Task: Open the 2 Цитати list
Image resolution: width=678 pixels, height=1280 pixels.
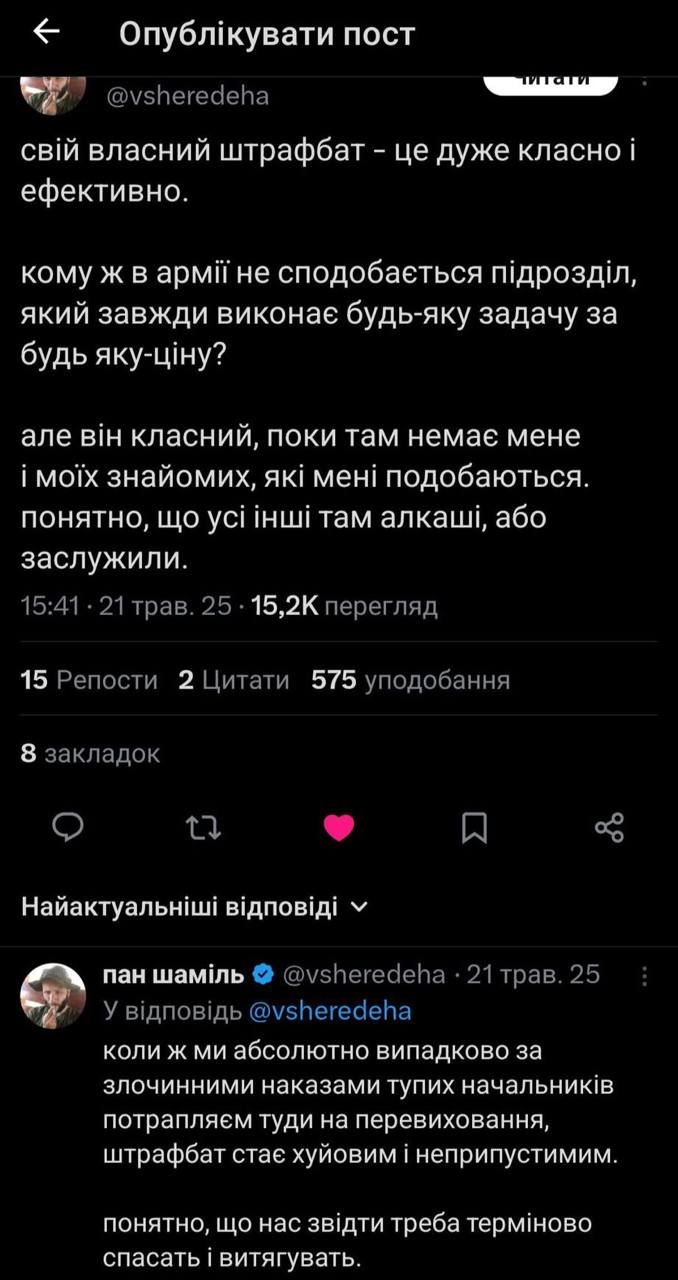Action: [x=234, y=681]
